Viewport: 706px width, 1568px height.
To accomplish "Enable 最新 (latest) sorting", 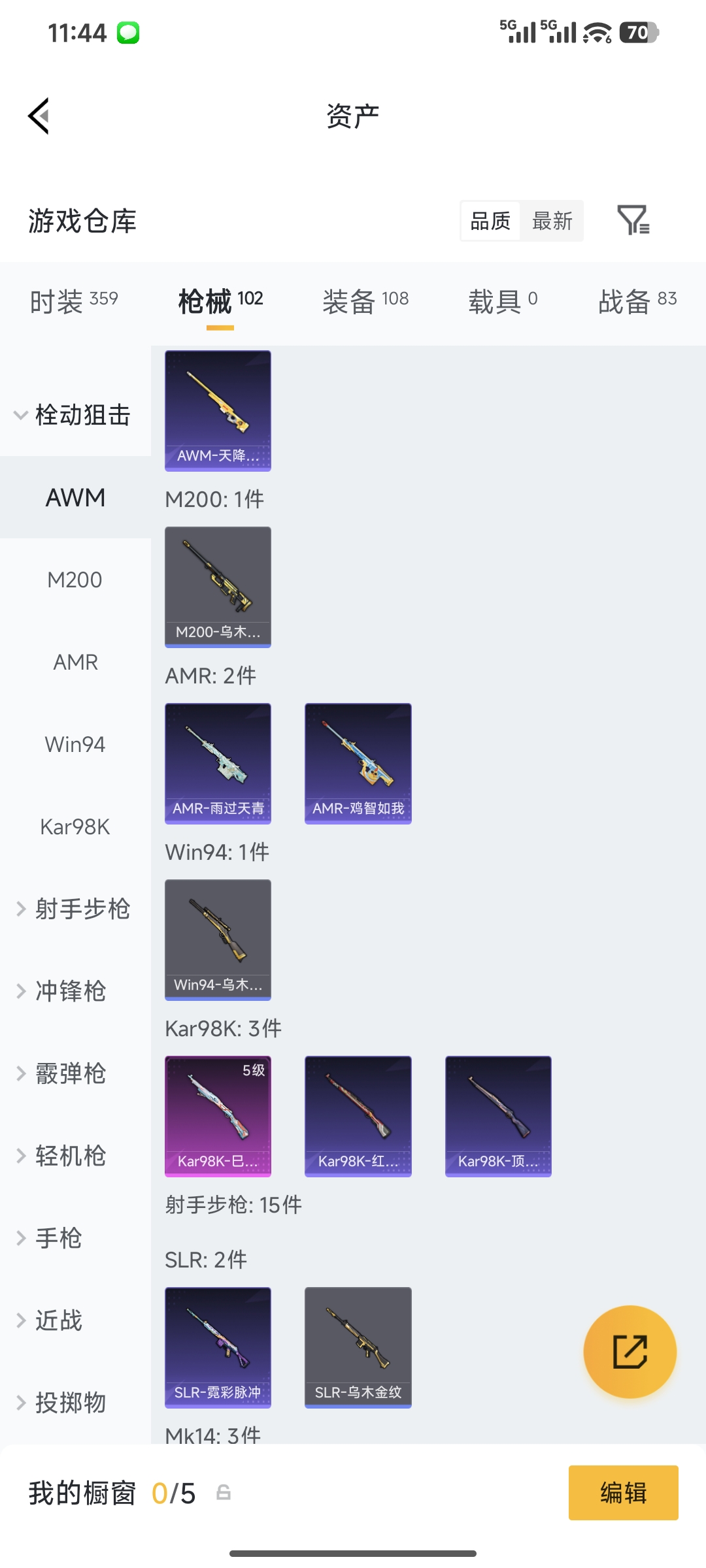I will pos(552,221).
